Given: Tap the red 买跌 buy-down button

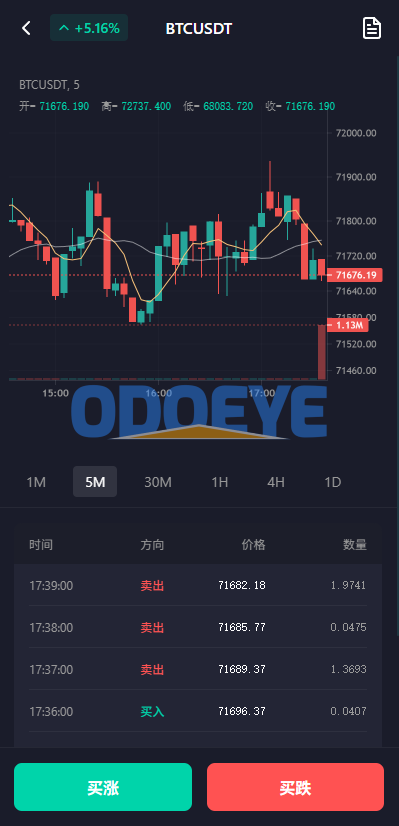Looking at the screenshot, I should pyautogui.click(x=295, y=787).
